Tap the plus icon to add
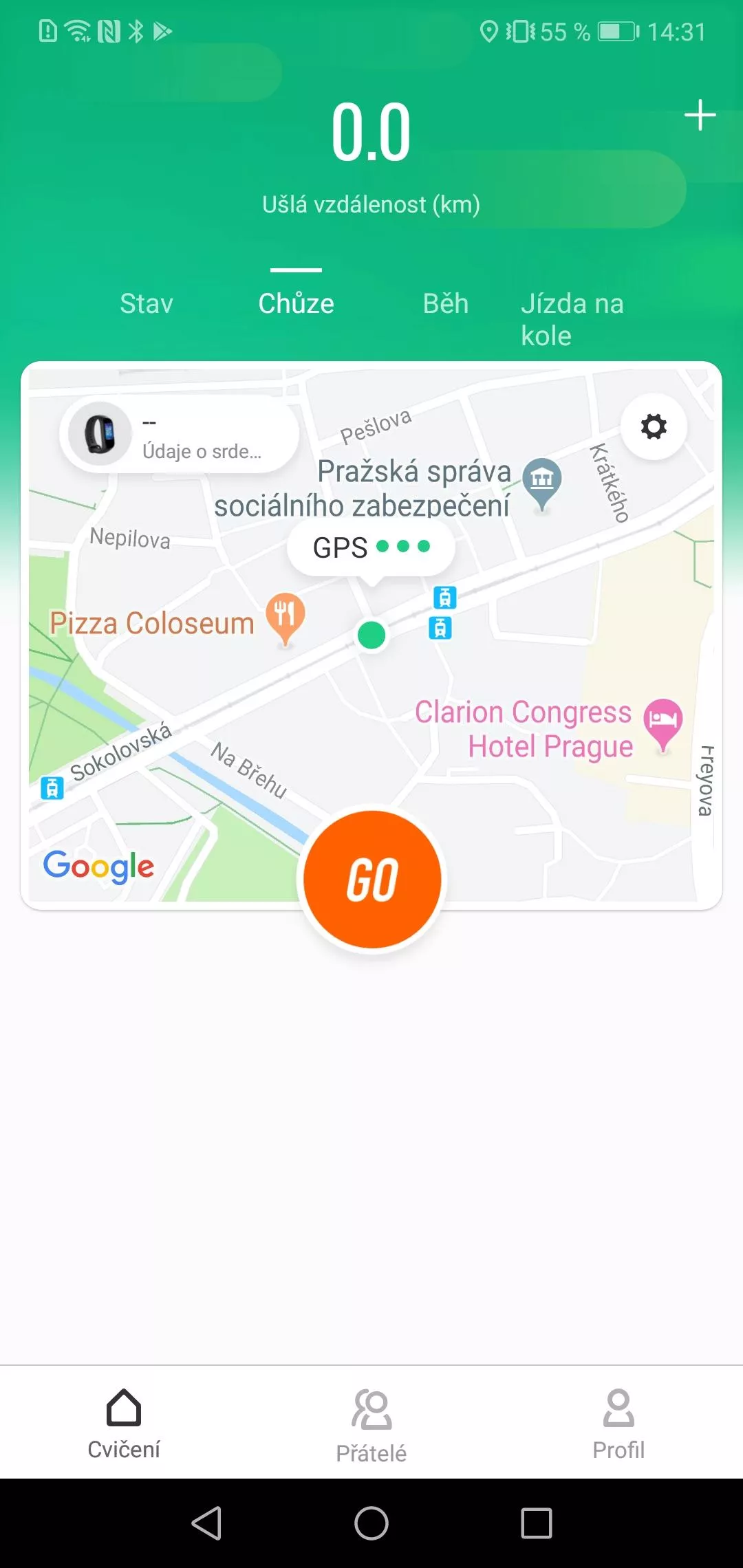Image resolution: width=743 pixels, height=1568 pixels. pos(700,115)
